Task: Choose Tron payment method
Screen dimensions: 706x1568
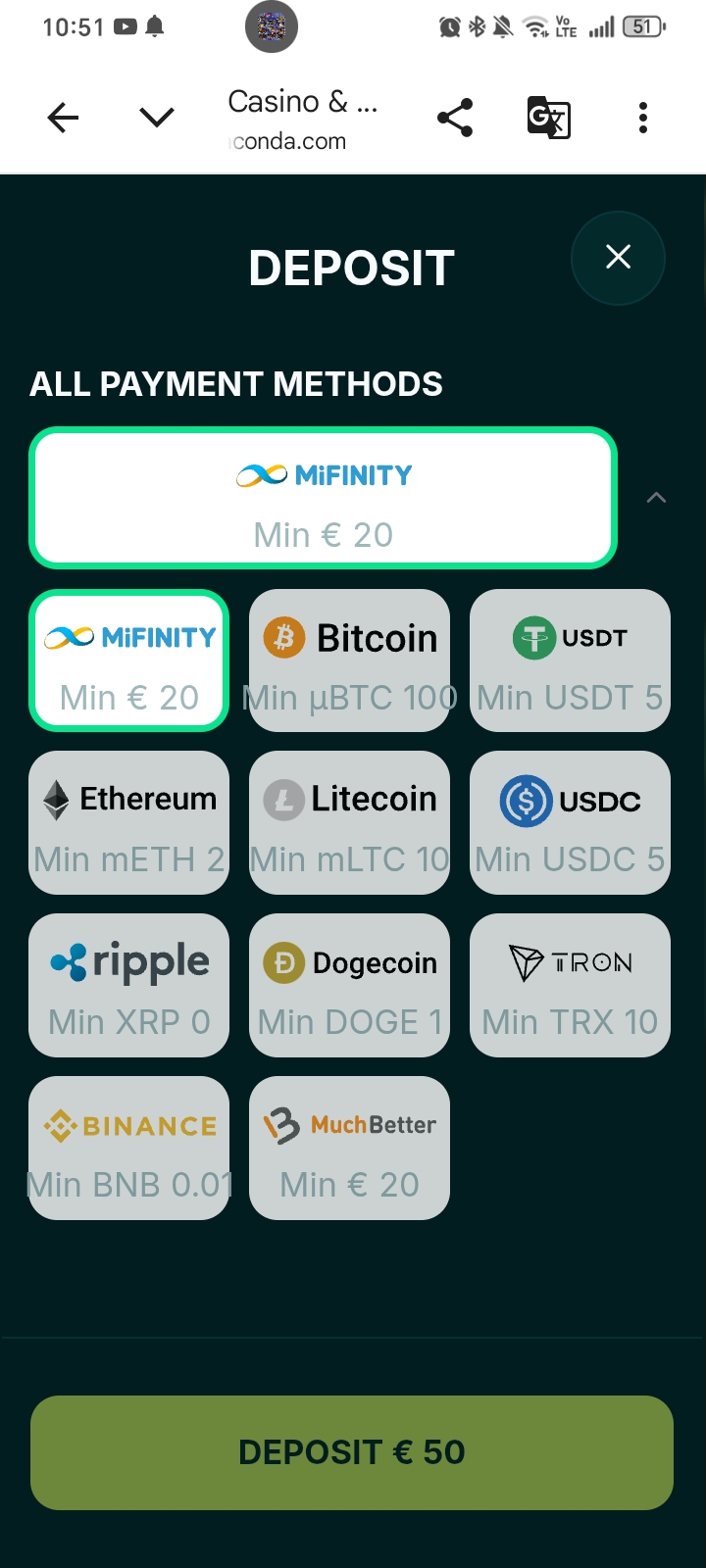Action: [x=570, y=985]
